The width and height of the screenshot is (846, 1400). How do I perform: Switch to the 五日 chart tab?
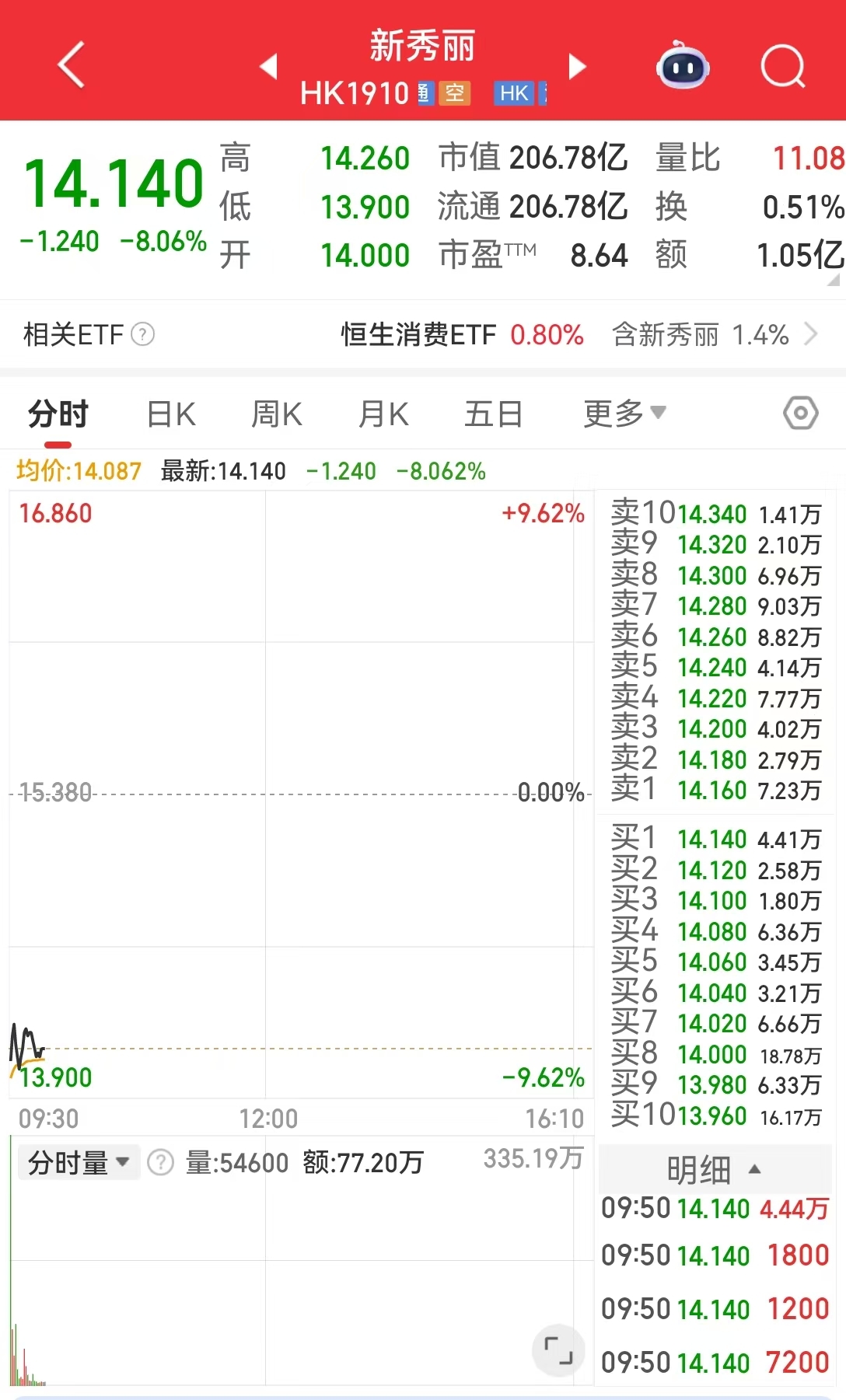coord(493,414)
